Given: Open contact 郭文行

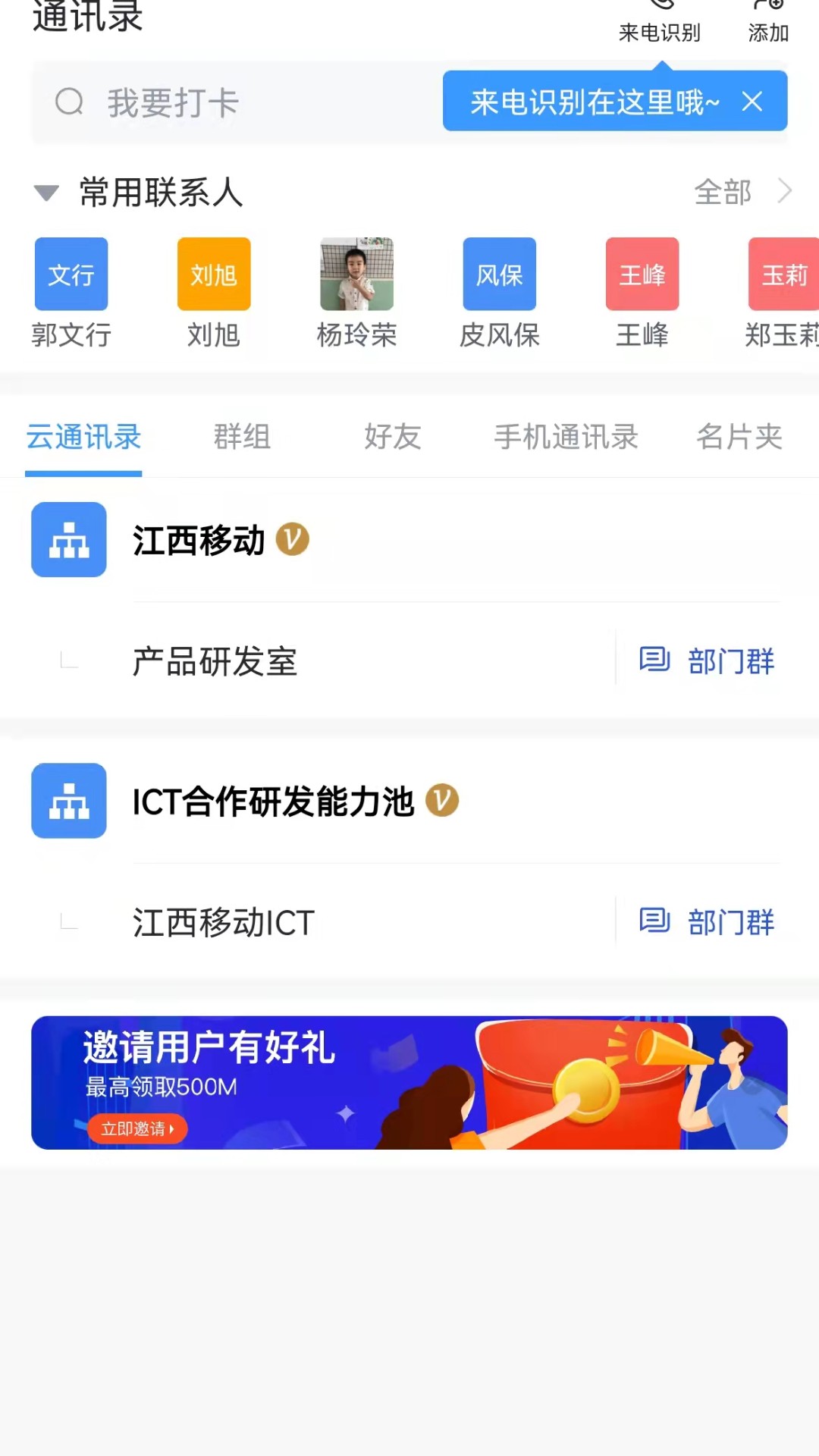Looking at the screenshot, I should pyautogui.click(x=71, y=292).
